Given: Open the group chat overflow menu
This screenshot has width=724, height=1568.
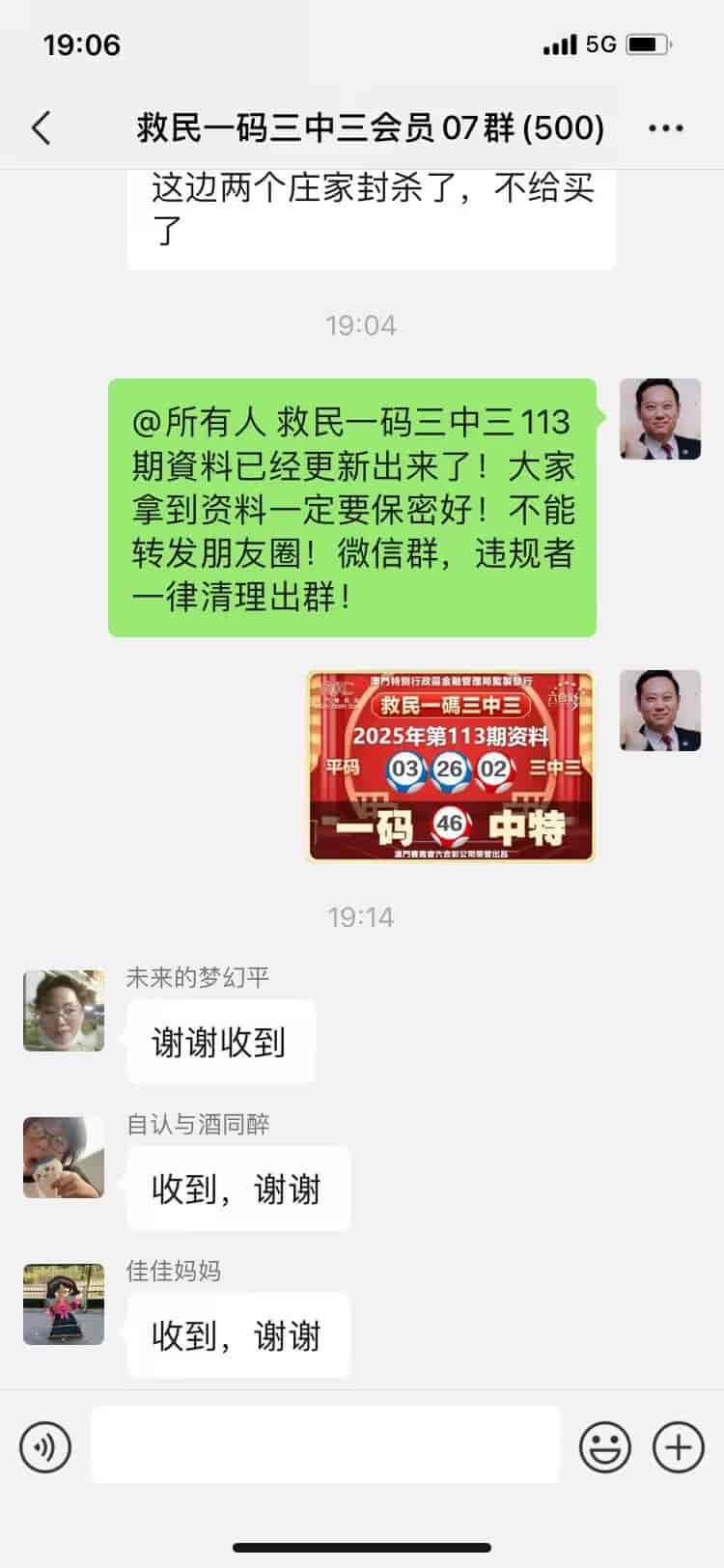Looking at the screenshot, I should tap(665, 127).
